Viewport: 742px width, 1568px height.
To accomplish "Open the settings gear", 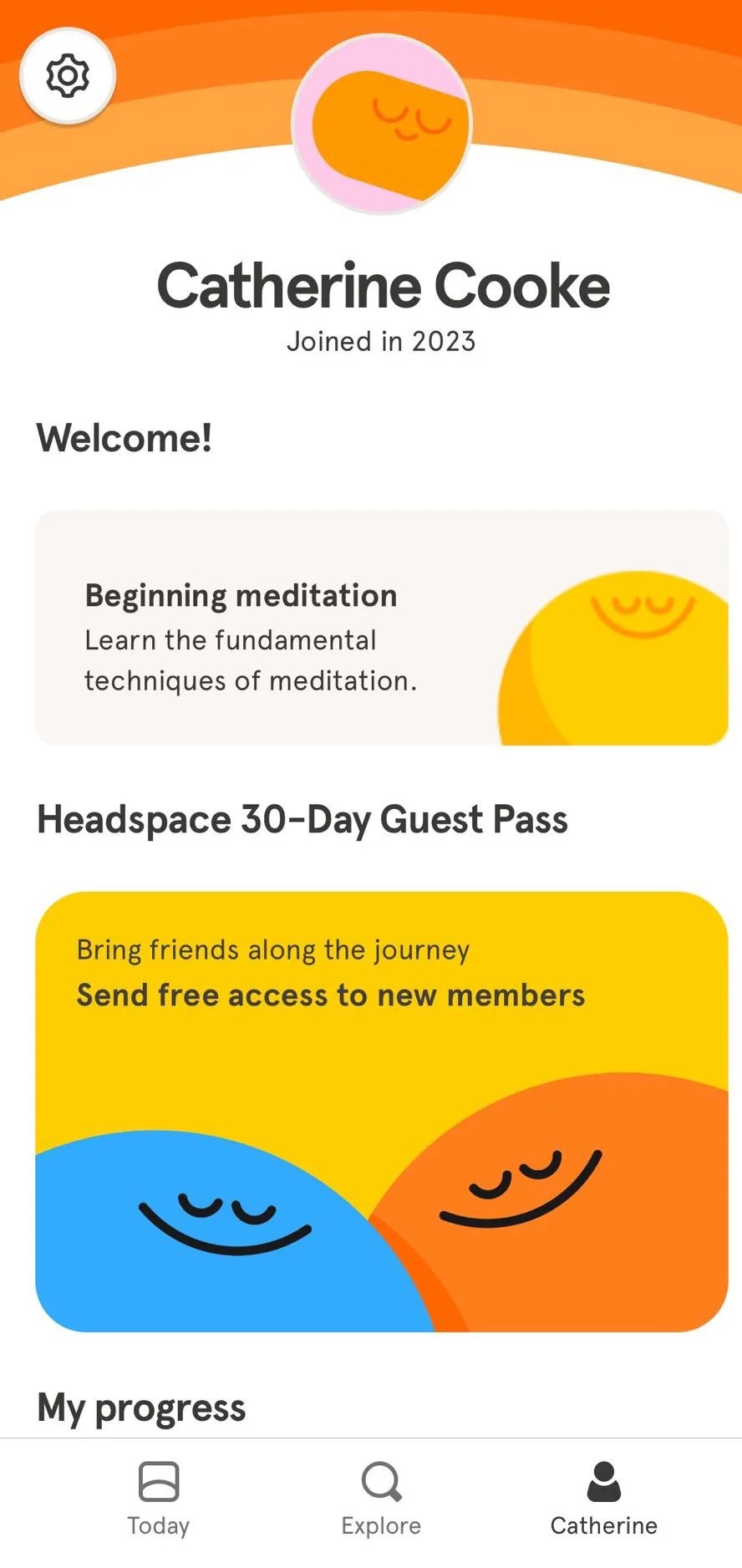I will click(68, 74).
